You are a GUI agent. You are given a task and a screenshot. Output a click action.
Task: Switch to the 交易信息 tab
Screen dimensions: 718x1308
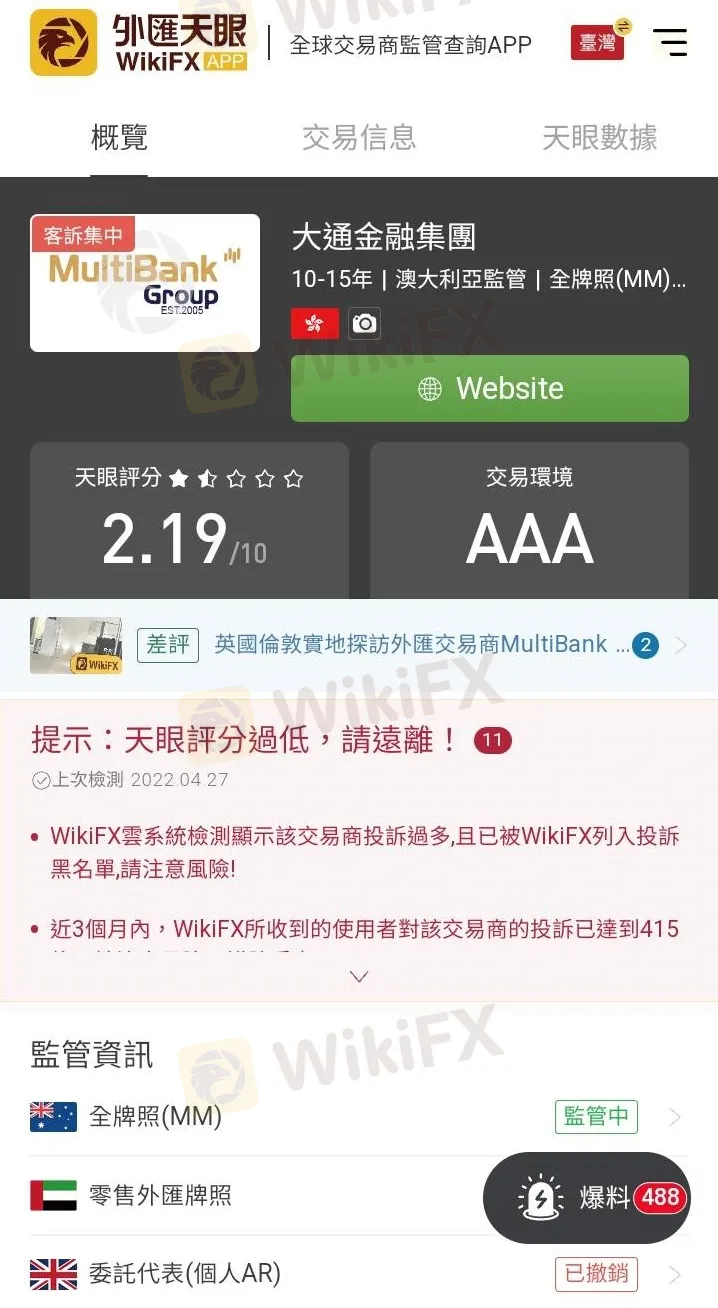[359, 138]
